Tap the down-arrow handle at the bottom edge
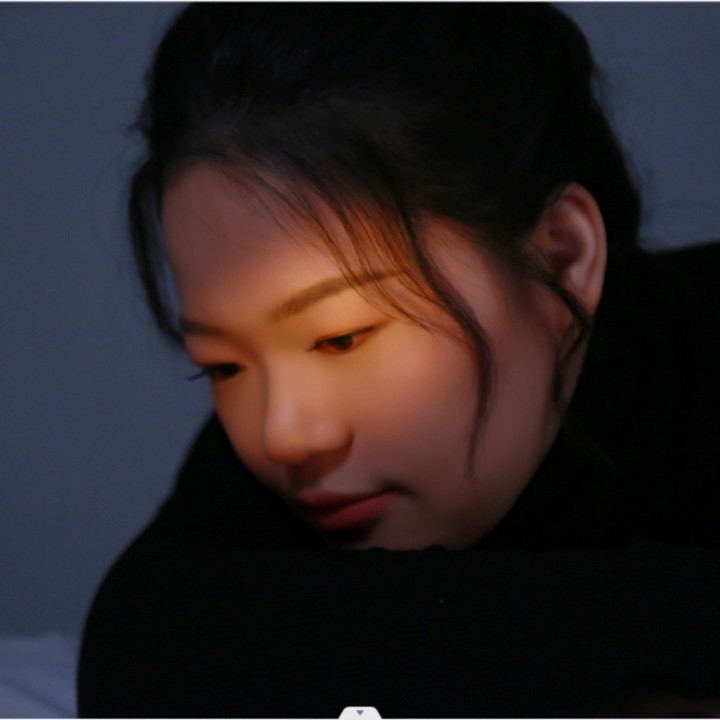The height and width of the screenshot is (720, 720). tap(360, 712)
